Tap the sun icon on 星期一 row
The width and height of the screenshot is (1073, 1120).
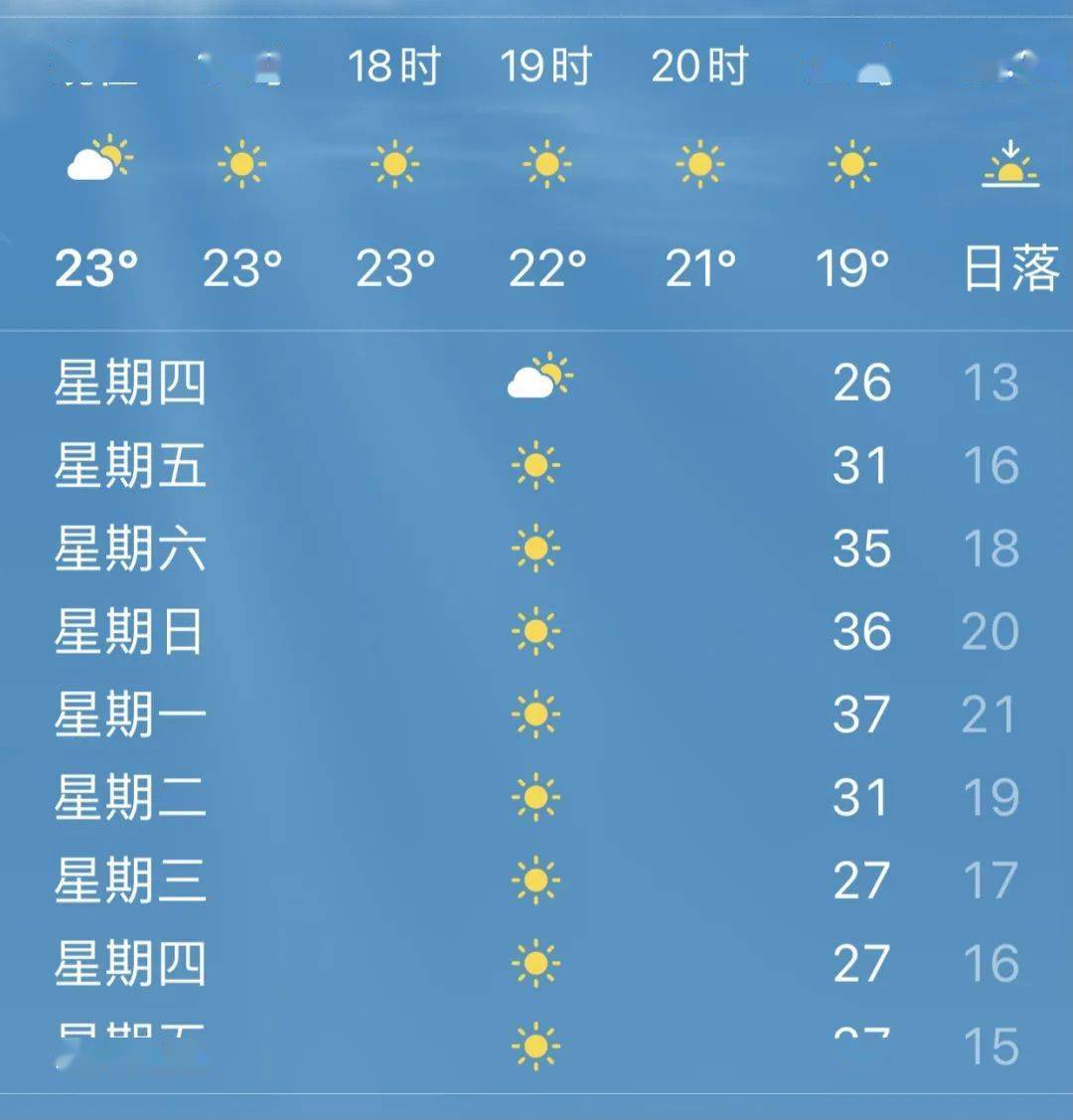536,713
